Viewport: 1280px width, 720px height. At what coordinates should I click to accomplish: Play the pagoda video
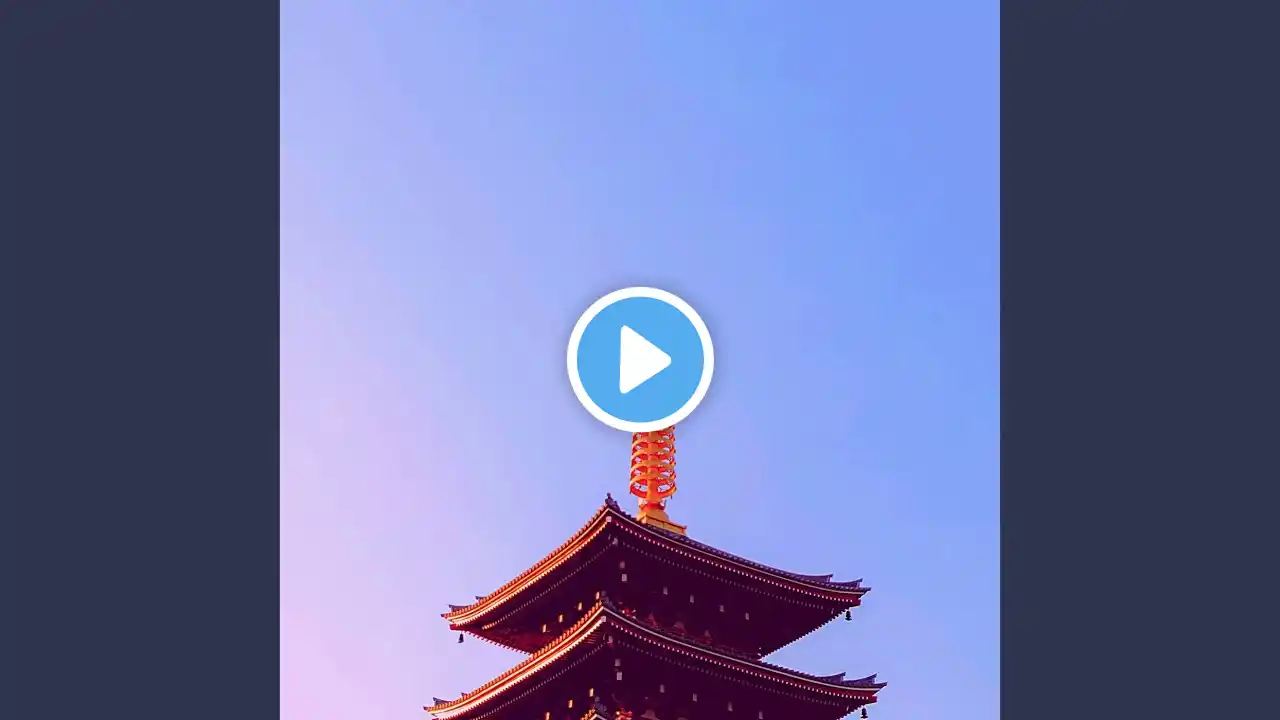[640, 359]
